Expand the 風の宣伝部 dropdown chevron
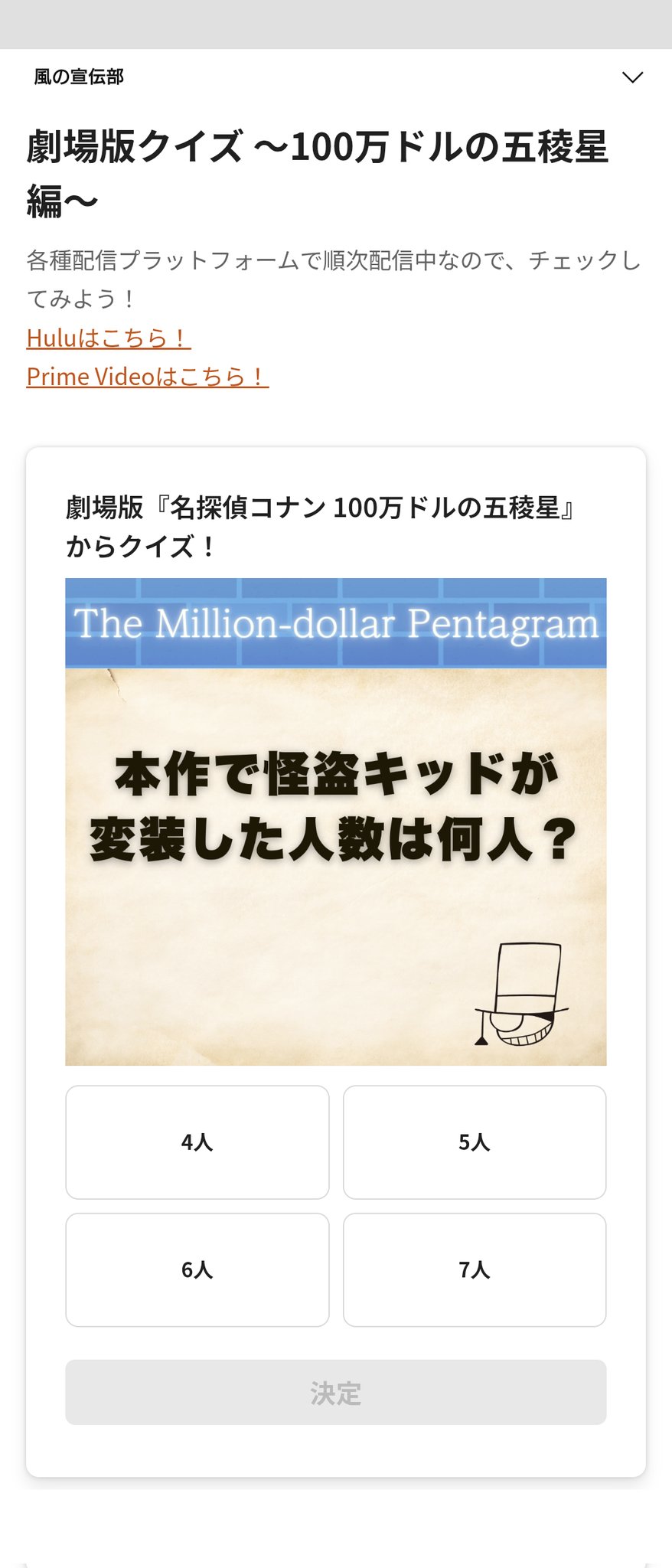Image resolution: width=672 pixels, height=1568 pixels. [x=632, y=77]
